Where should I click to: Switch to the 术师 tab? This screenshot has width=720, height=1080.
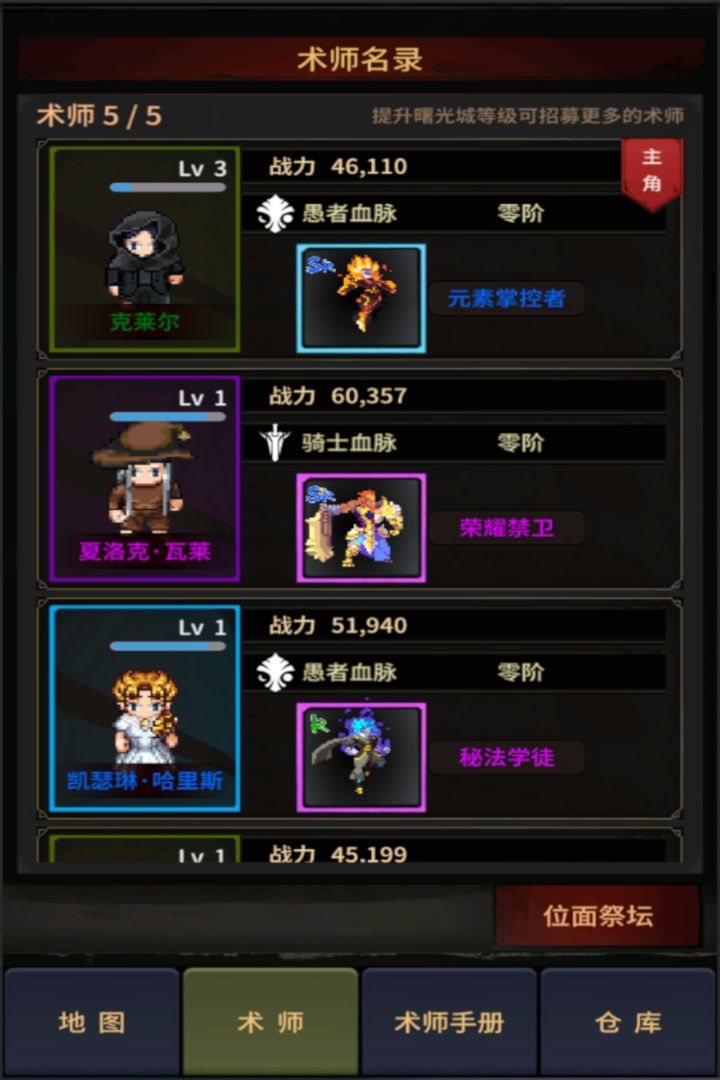click(x=270, y=1022)
